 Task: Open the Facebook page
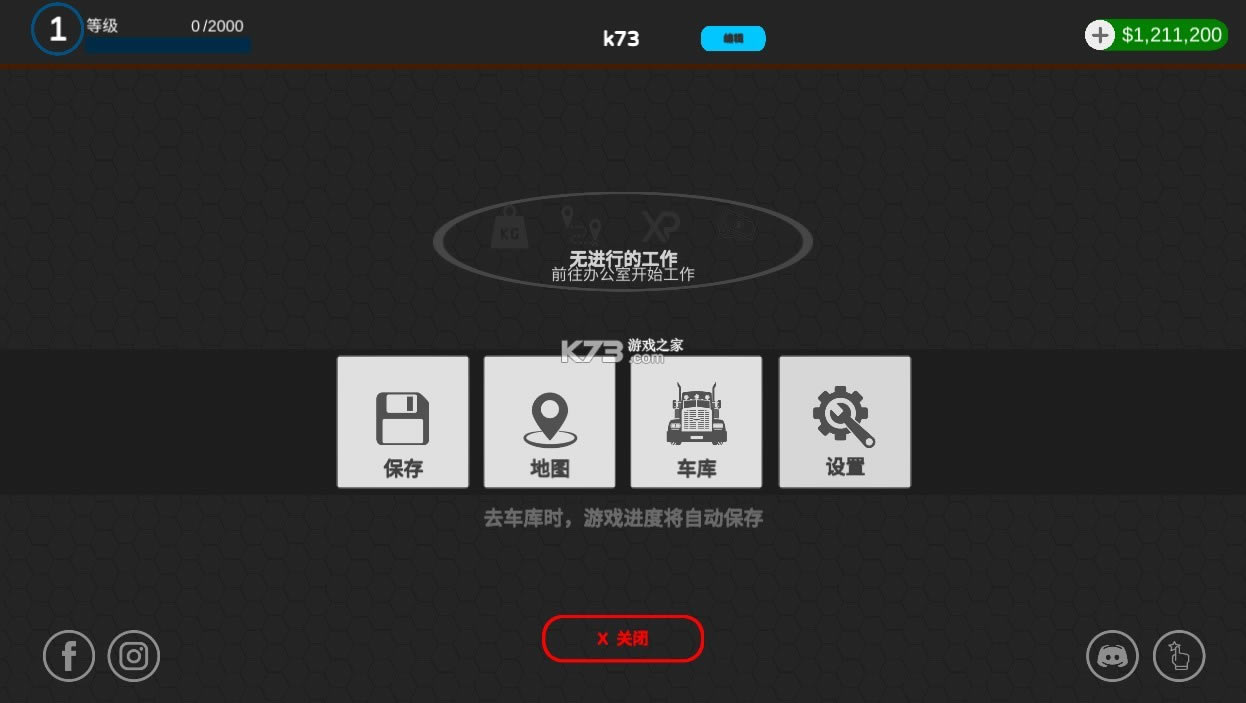click(69, 656)
